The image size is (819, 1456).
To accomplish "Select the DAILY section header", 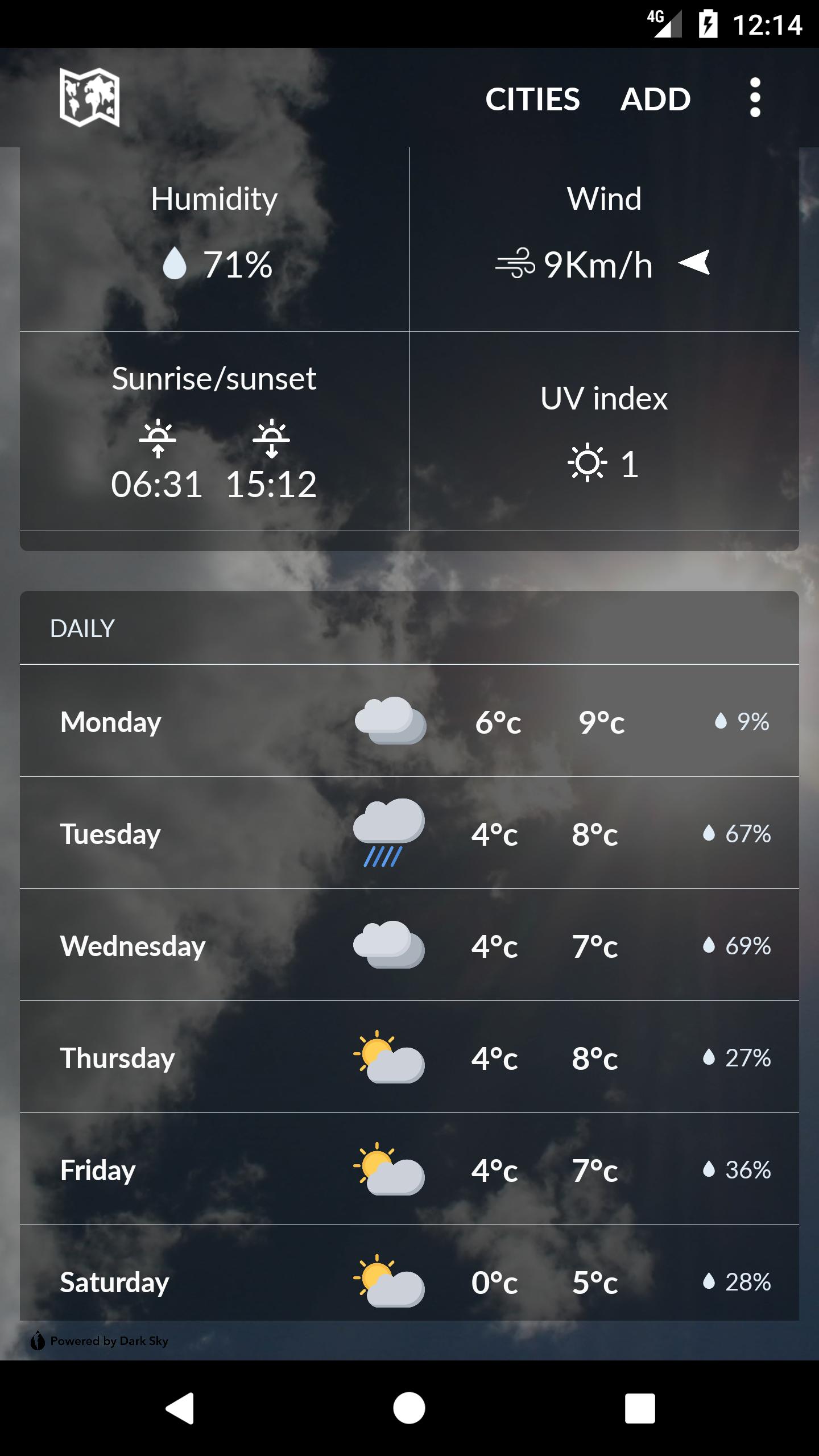I will click(82, 628).
